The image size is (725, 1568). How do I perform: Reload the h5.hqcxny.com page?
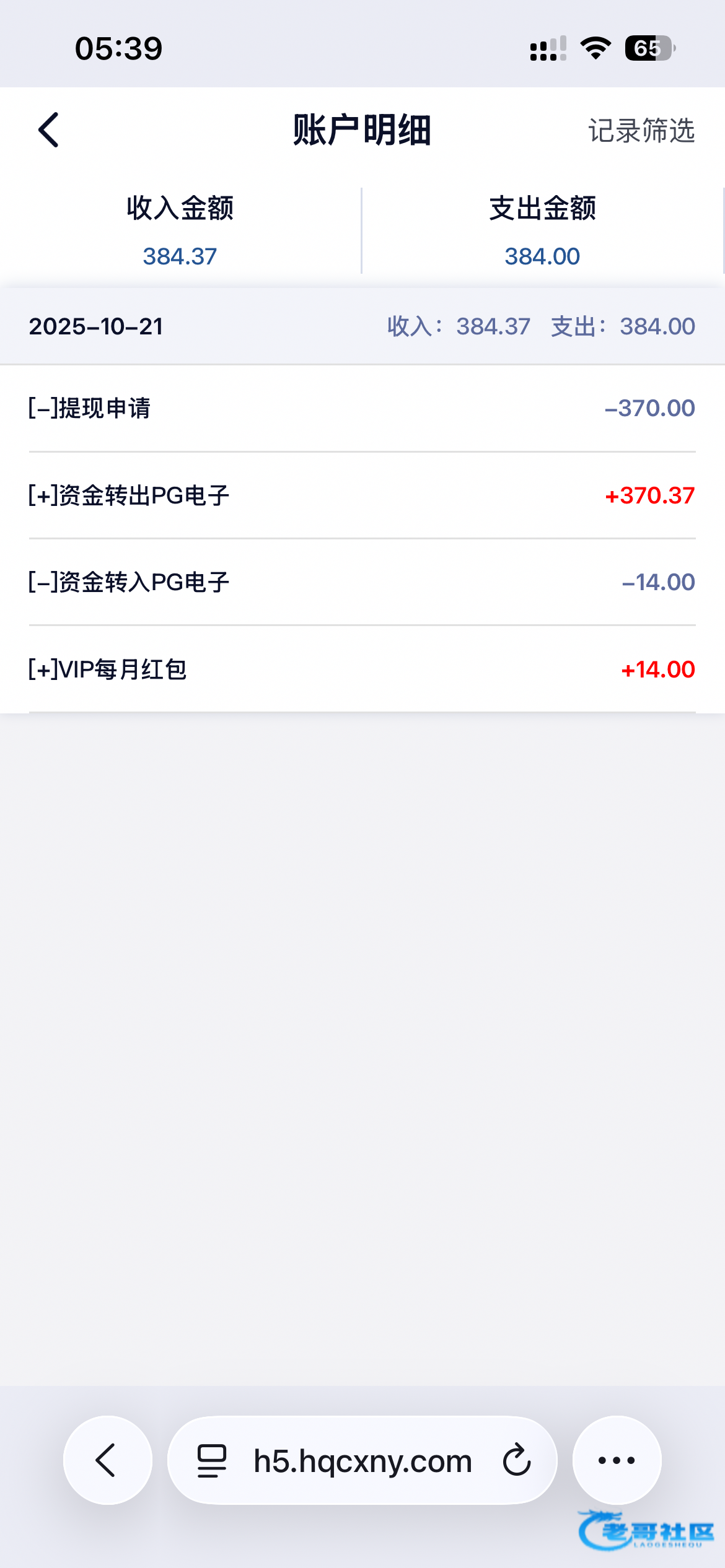(x=516, y=1460)
